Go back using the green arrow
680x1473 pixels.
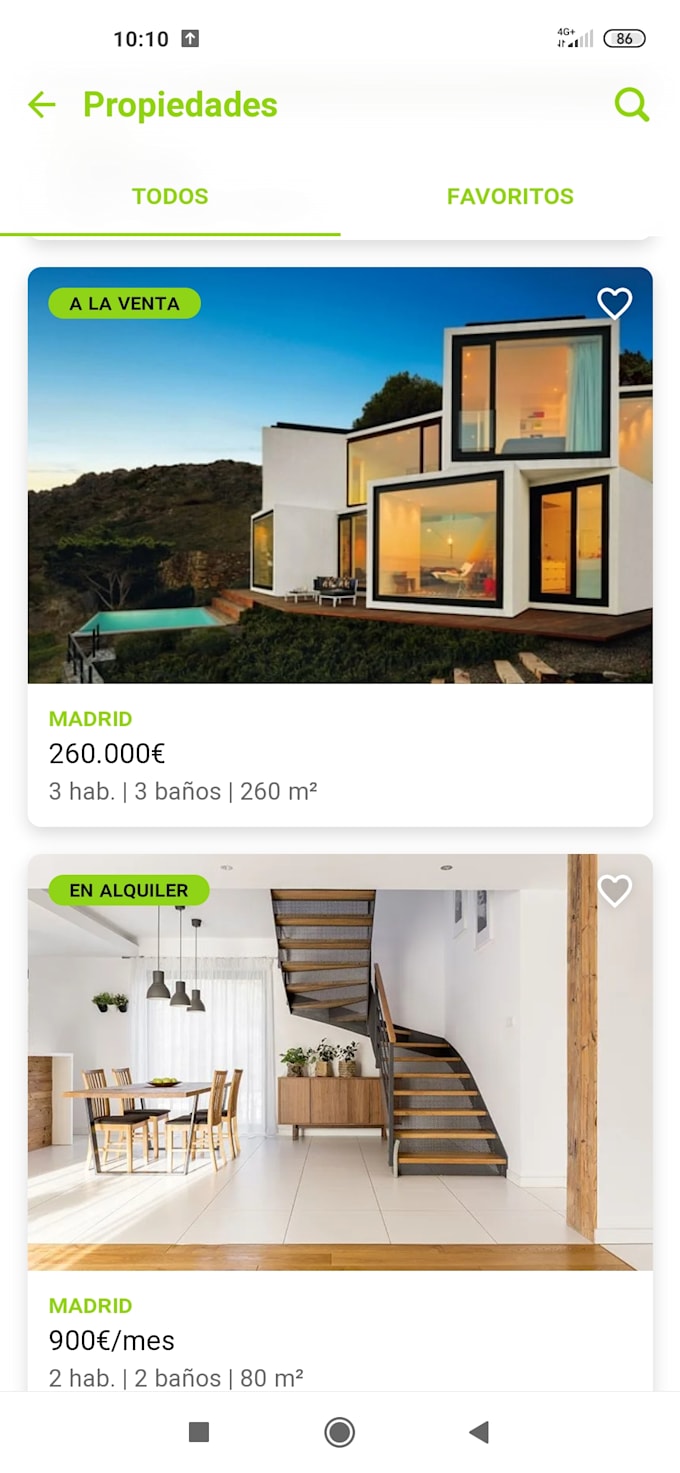[x=42, y=105]
